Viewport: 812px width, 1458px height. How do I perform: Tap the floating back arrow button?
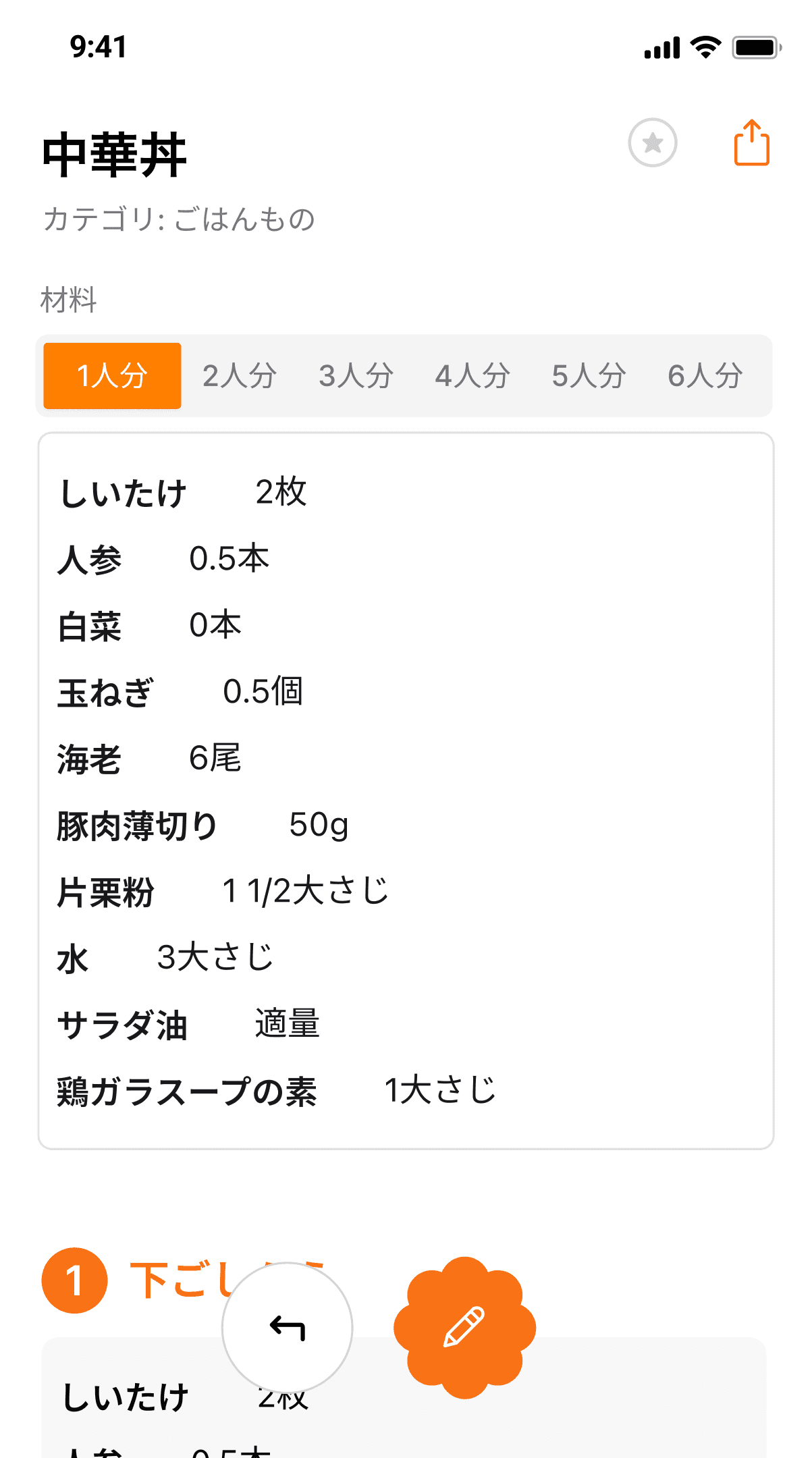pyautogui.click(x=288, y=1328)
